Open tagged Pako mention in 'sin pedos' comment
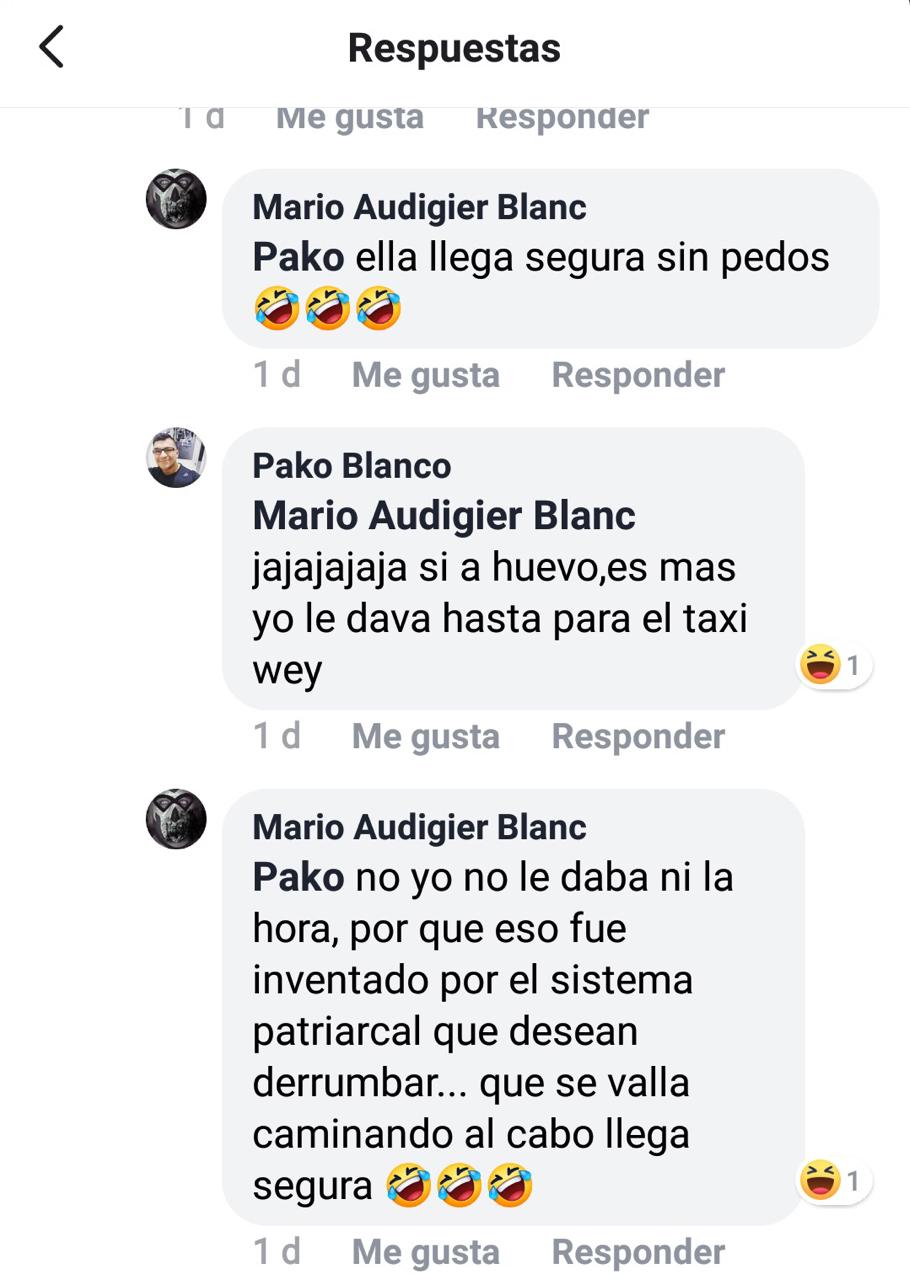 pyautogui.click(x=298, y=258)
